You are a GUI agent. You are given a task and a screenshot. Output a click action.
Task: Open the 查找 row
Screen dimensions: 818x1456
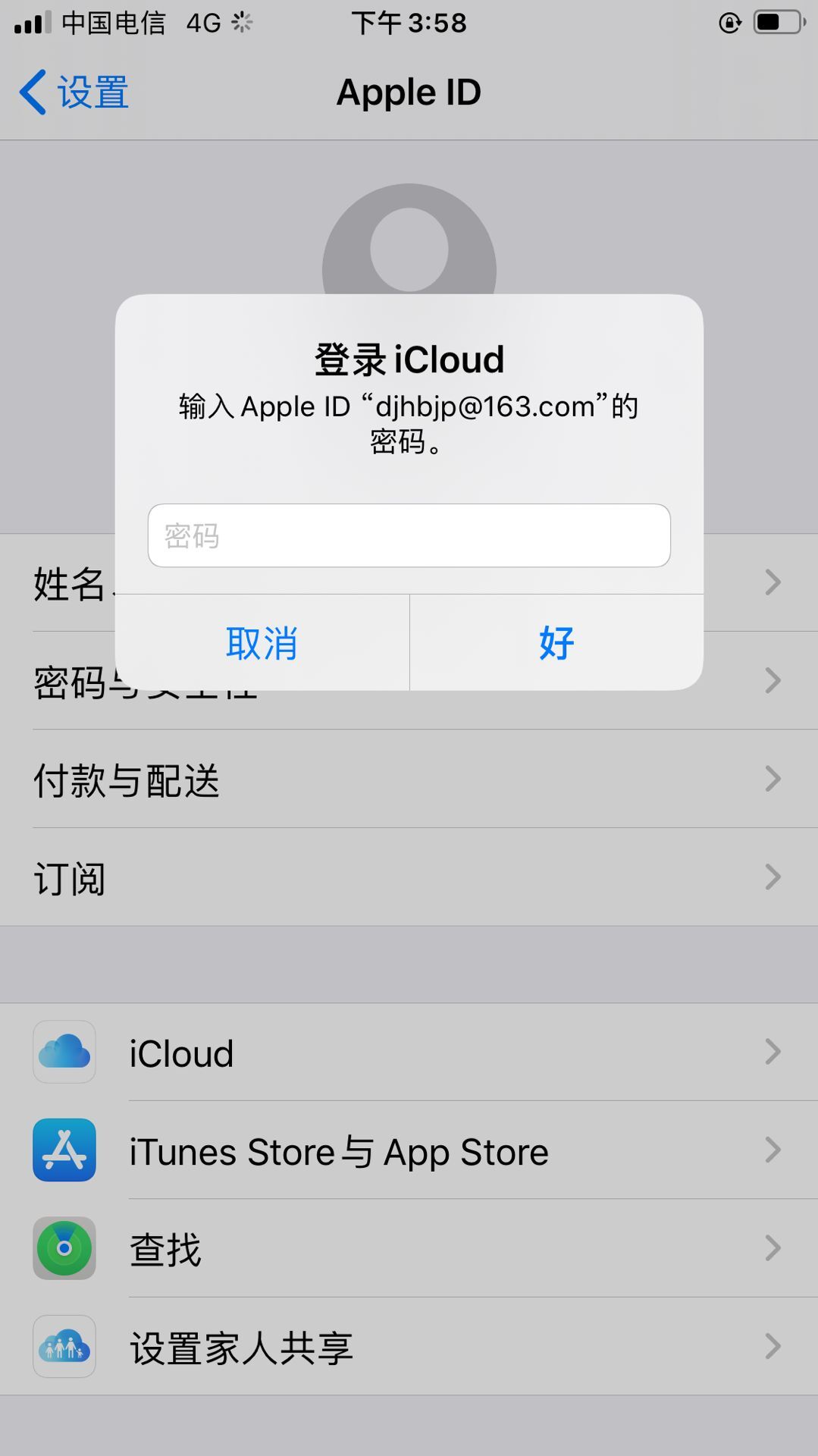409,1249
